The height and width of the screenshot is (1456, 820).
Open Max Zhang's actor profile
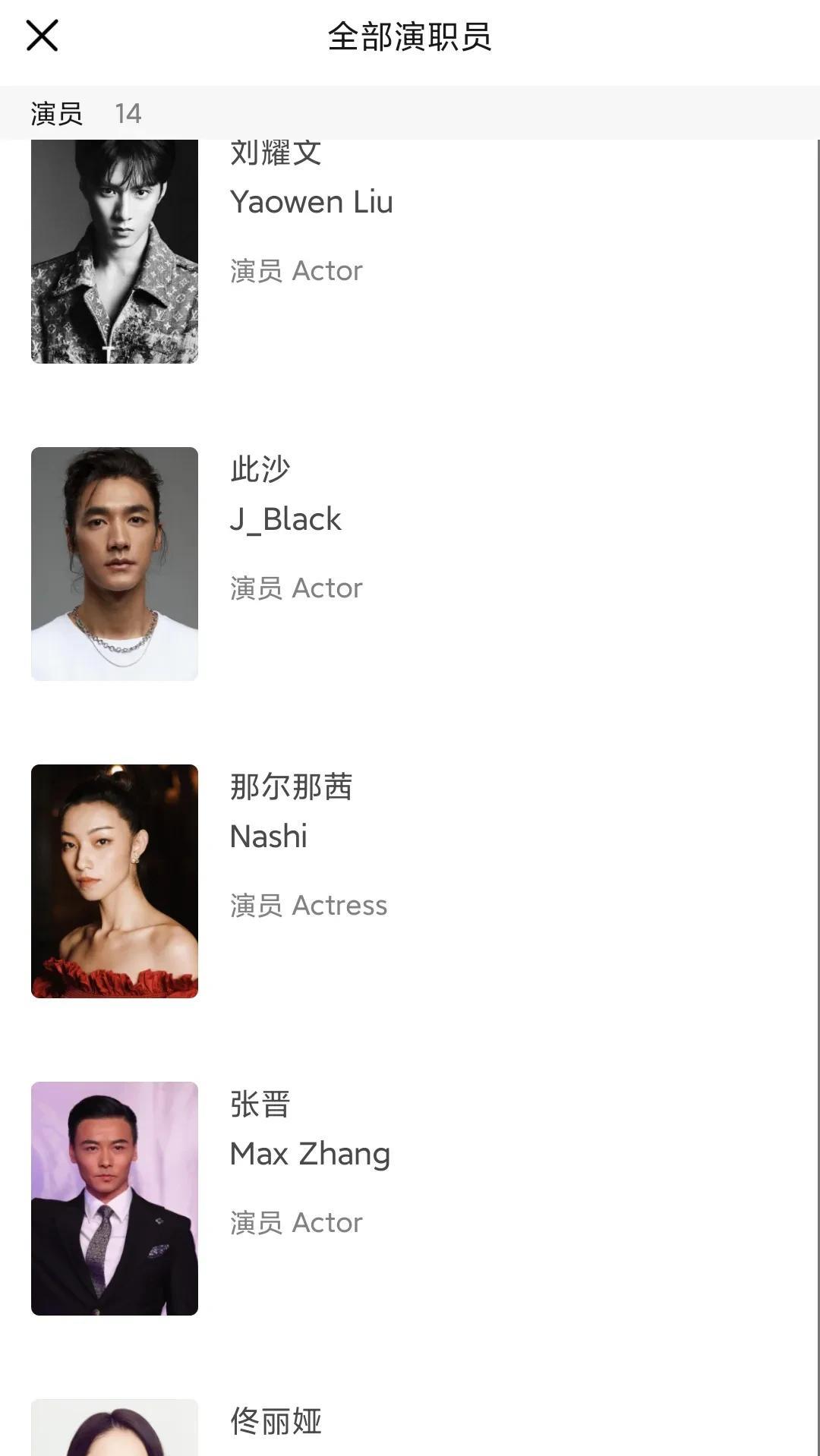pyautogui.click(x=410, y=1198)
